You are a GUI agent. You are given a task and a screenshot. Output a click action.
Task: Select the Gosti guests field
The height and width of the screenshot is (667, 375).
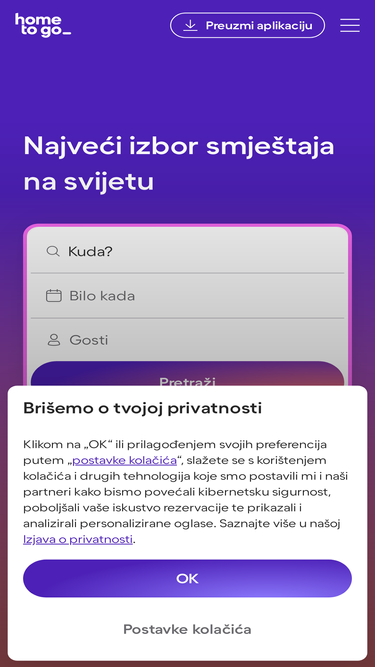point(188,340)
